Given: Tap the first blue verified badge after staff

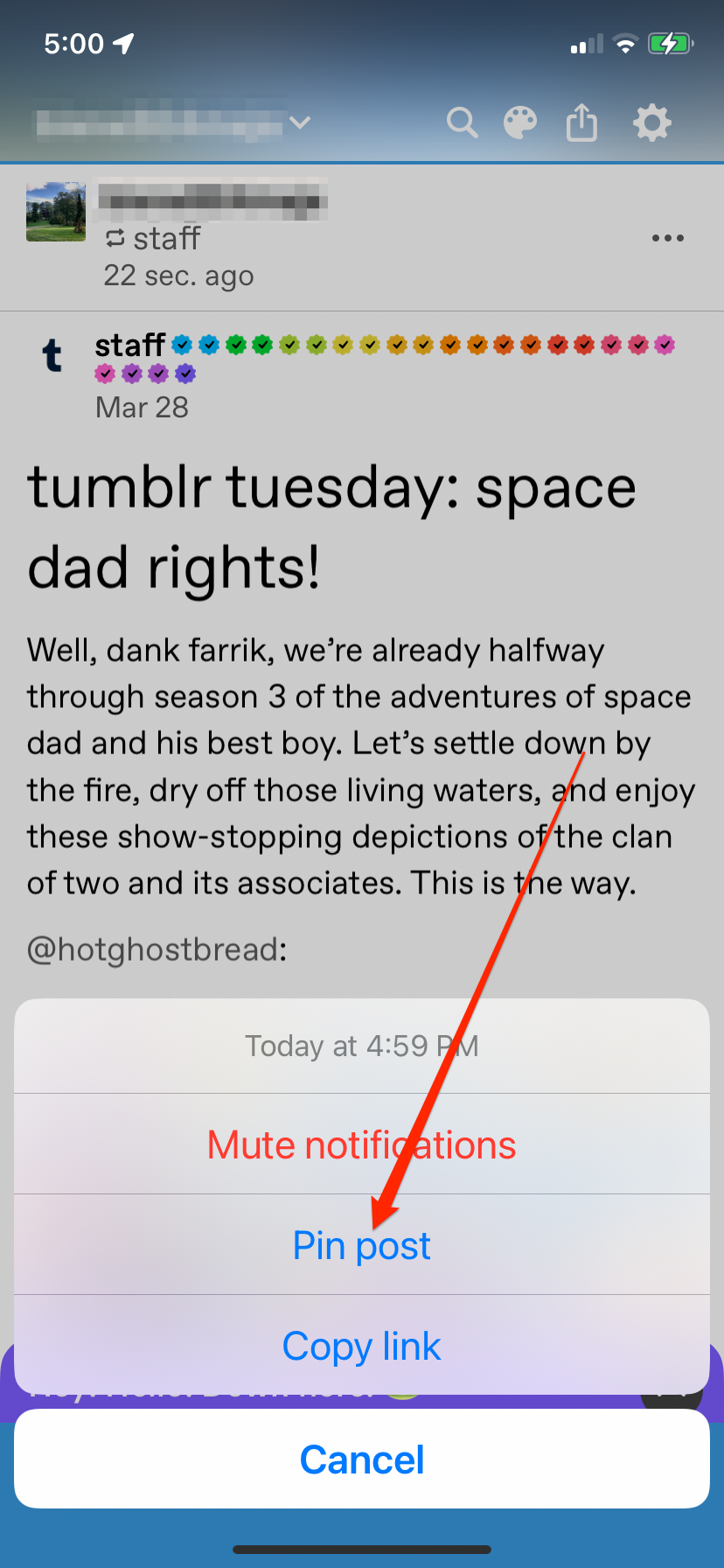Looking at the screenshot, I should tap(183, 345).
